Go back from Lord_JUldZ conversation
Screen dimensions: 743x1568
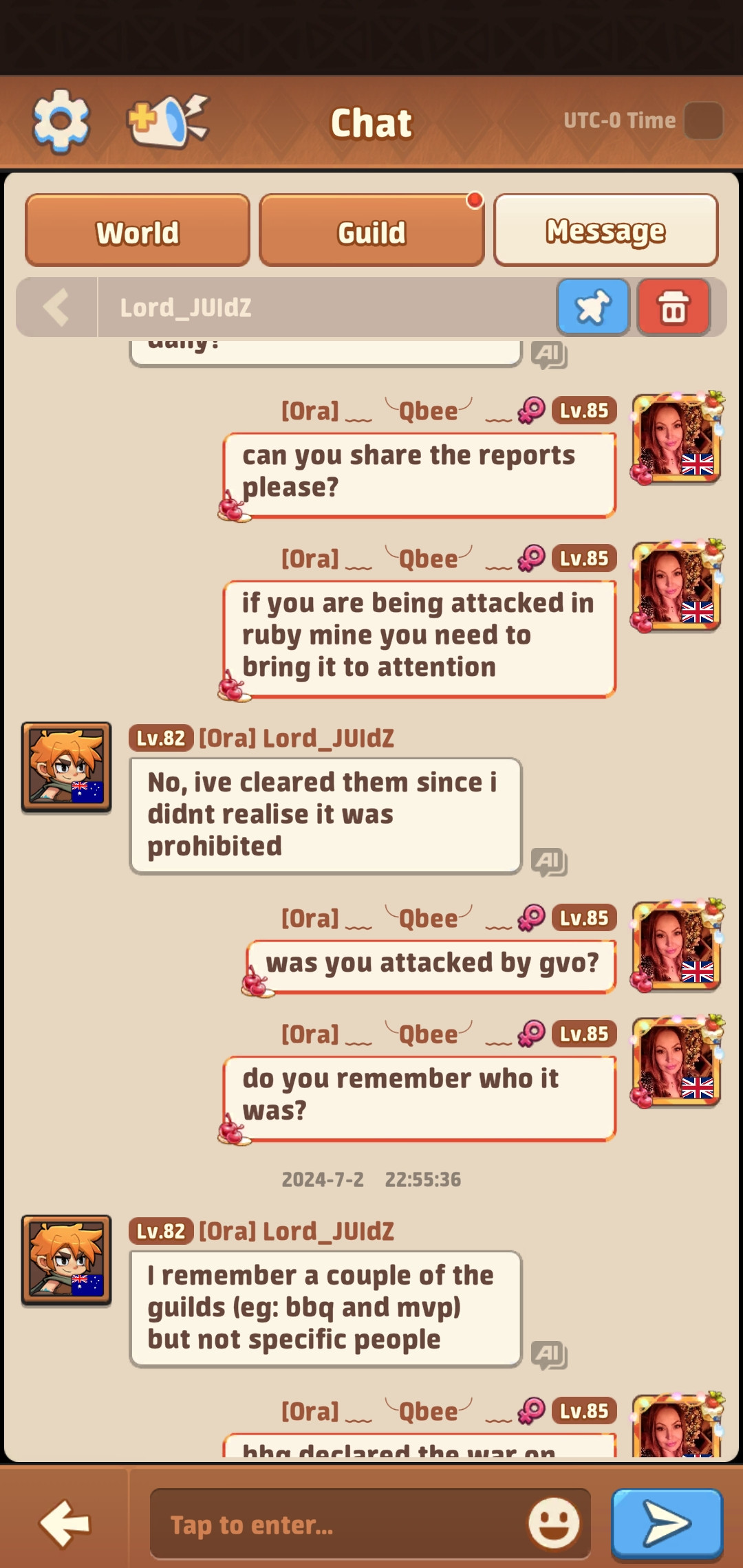point(56,307)
